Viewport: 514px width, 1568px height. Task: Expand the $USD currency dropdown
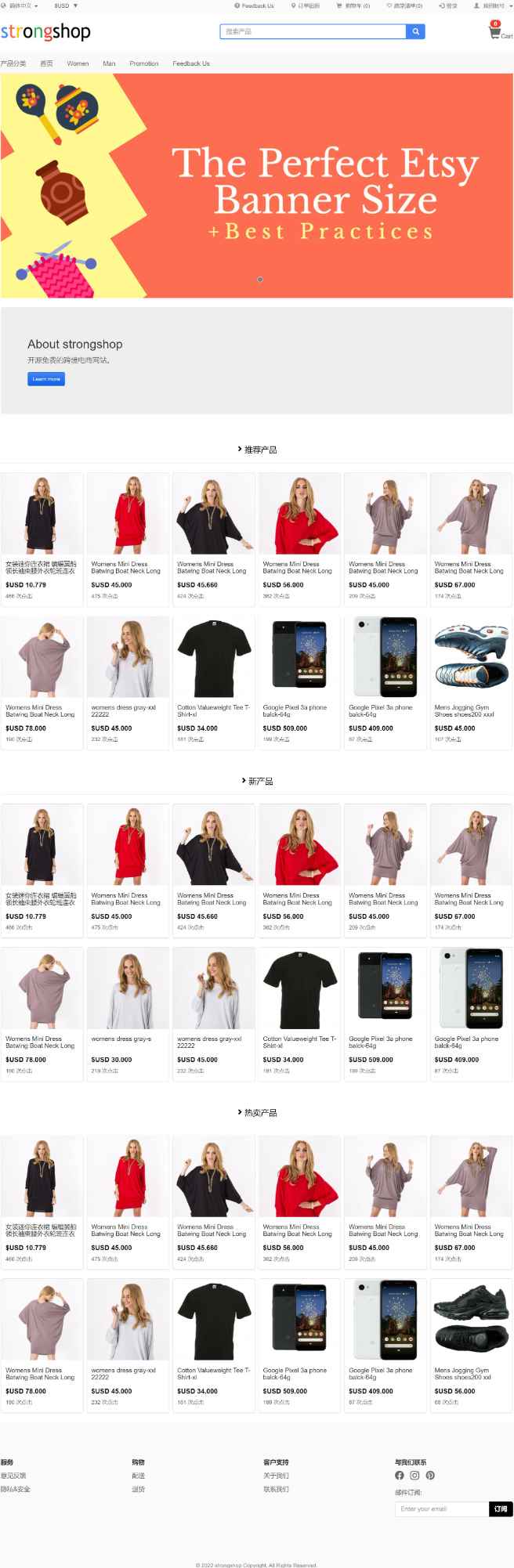[66, 5]
